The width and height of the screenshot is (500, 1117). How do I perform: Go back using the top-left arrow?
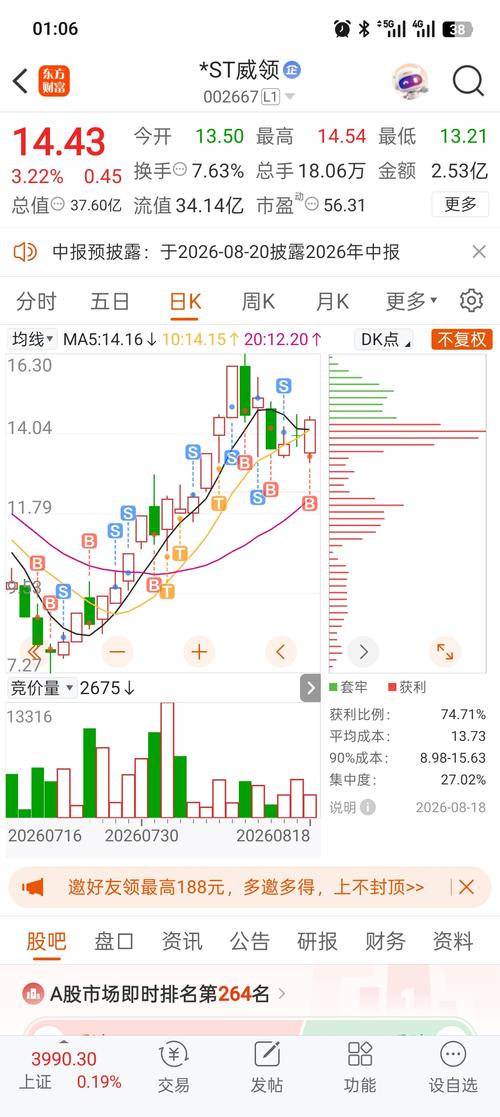tap(20, 81)
